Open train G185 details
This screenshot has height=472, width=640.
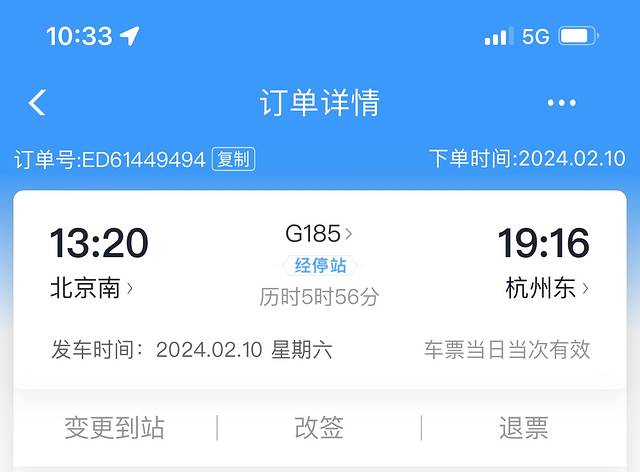319,234
